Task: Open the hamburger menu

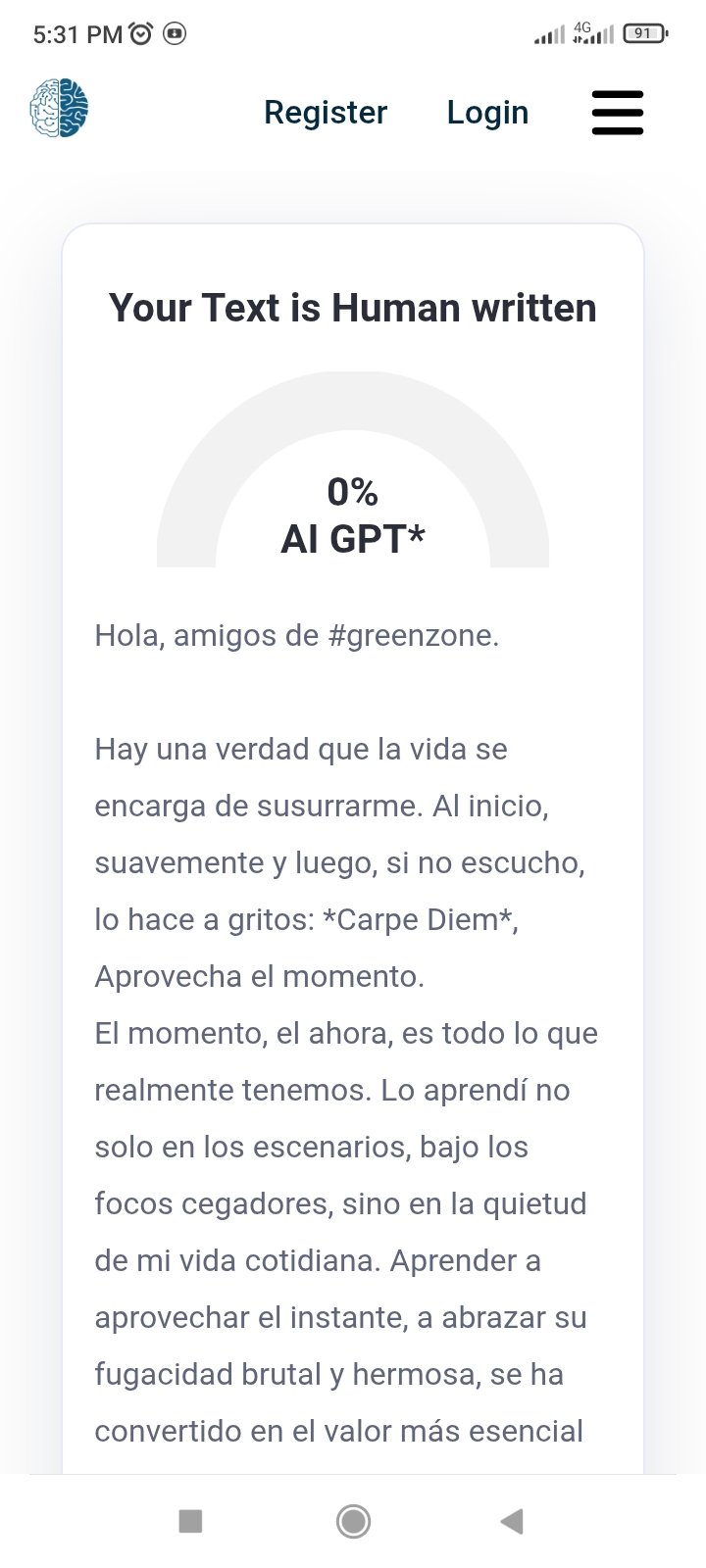Action: pyautogui.click(x=618, y=113)
